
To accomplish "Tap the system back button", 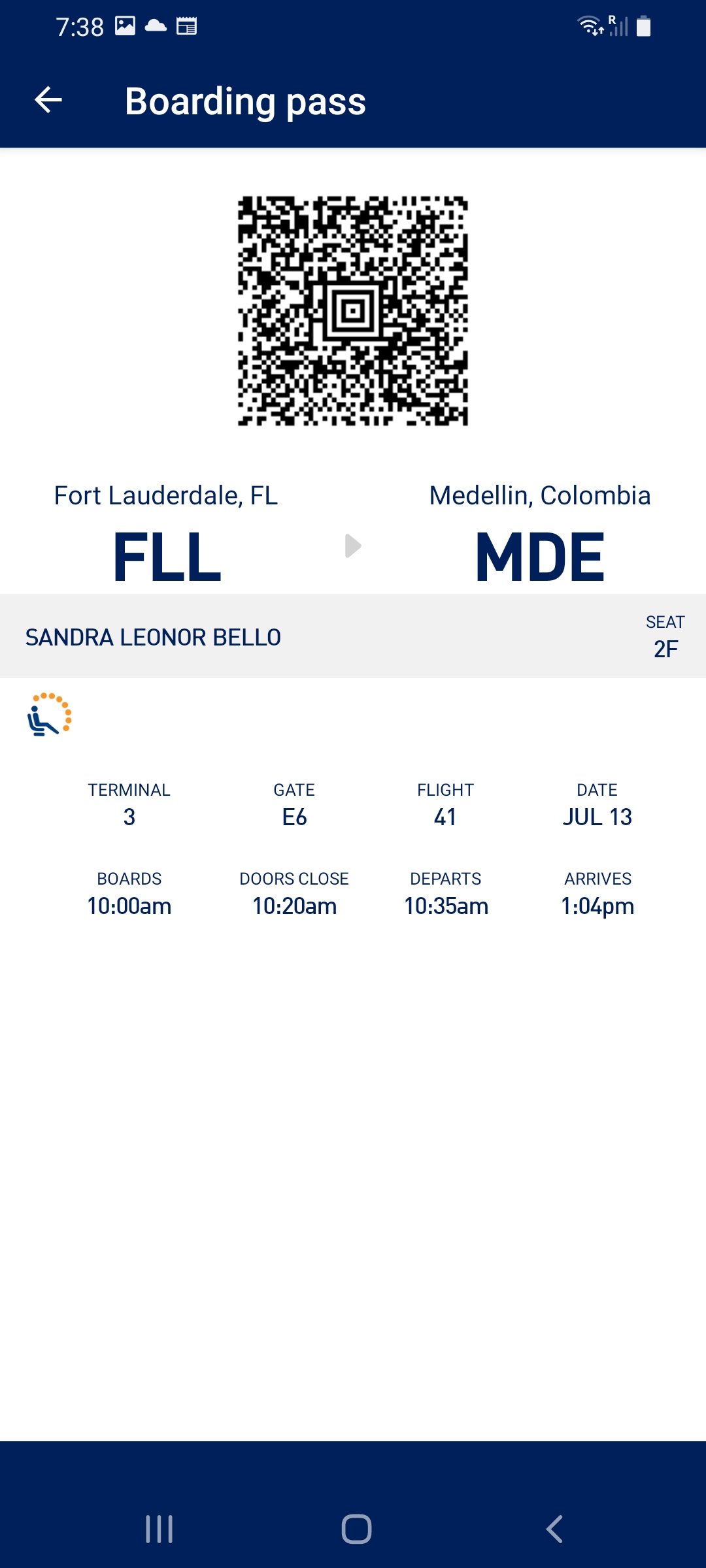I will tap(554, 1529).
